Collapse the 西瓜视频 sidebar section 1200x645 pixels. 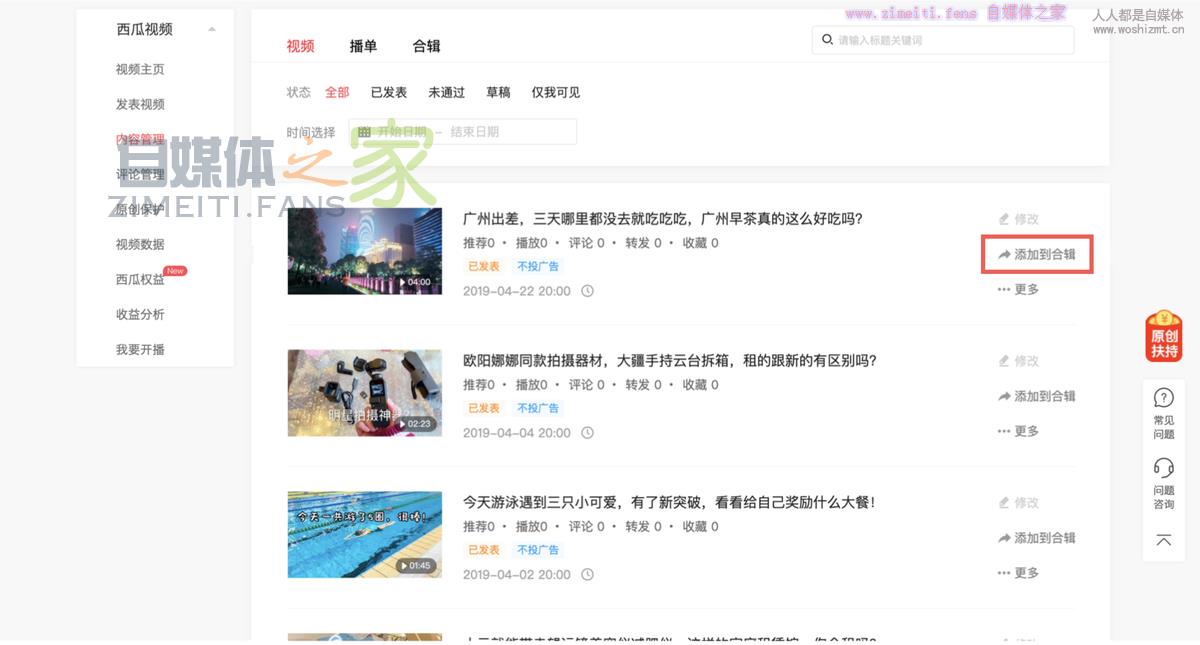click(x=212, y=30)
